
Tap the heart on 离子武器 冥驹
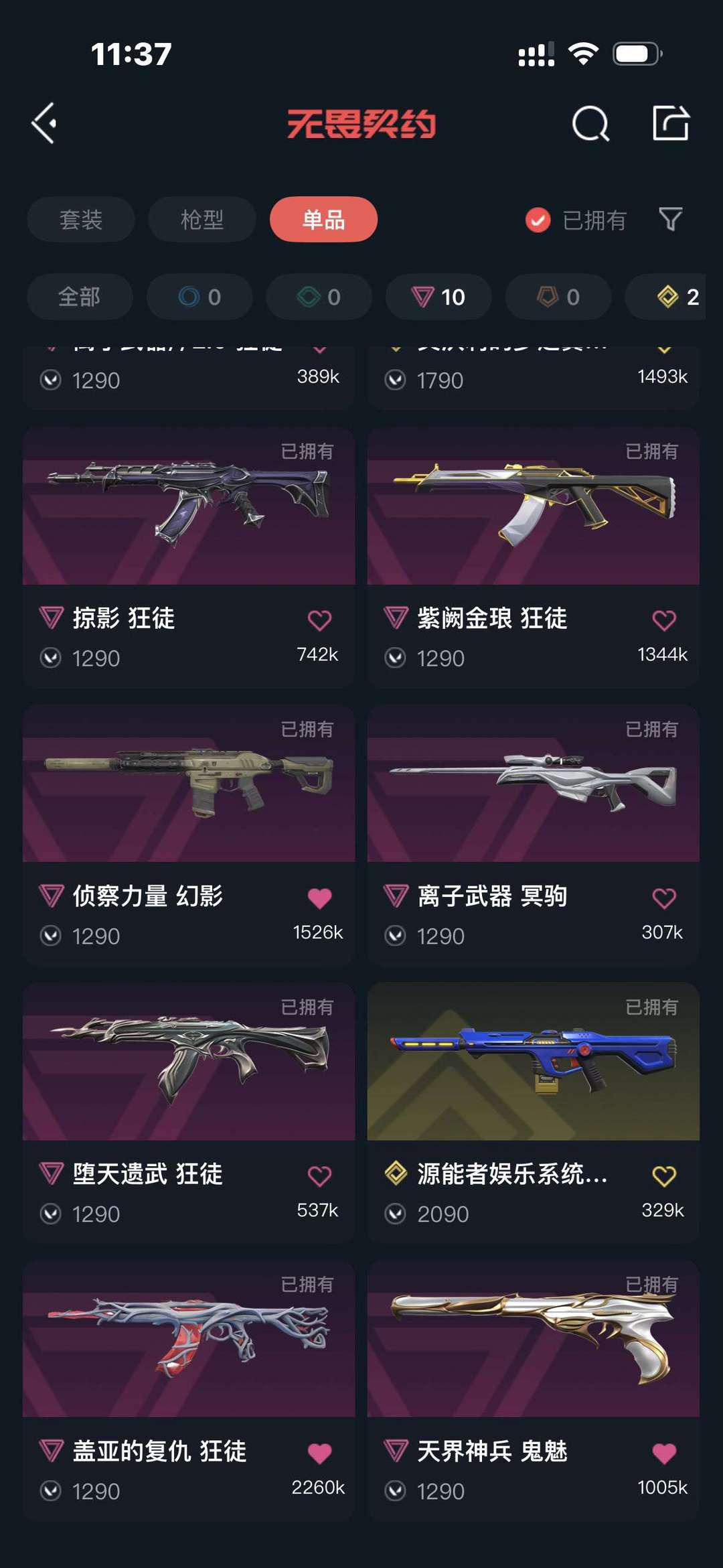(664, 898)
